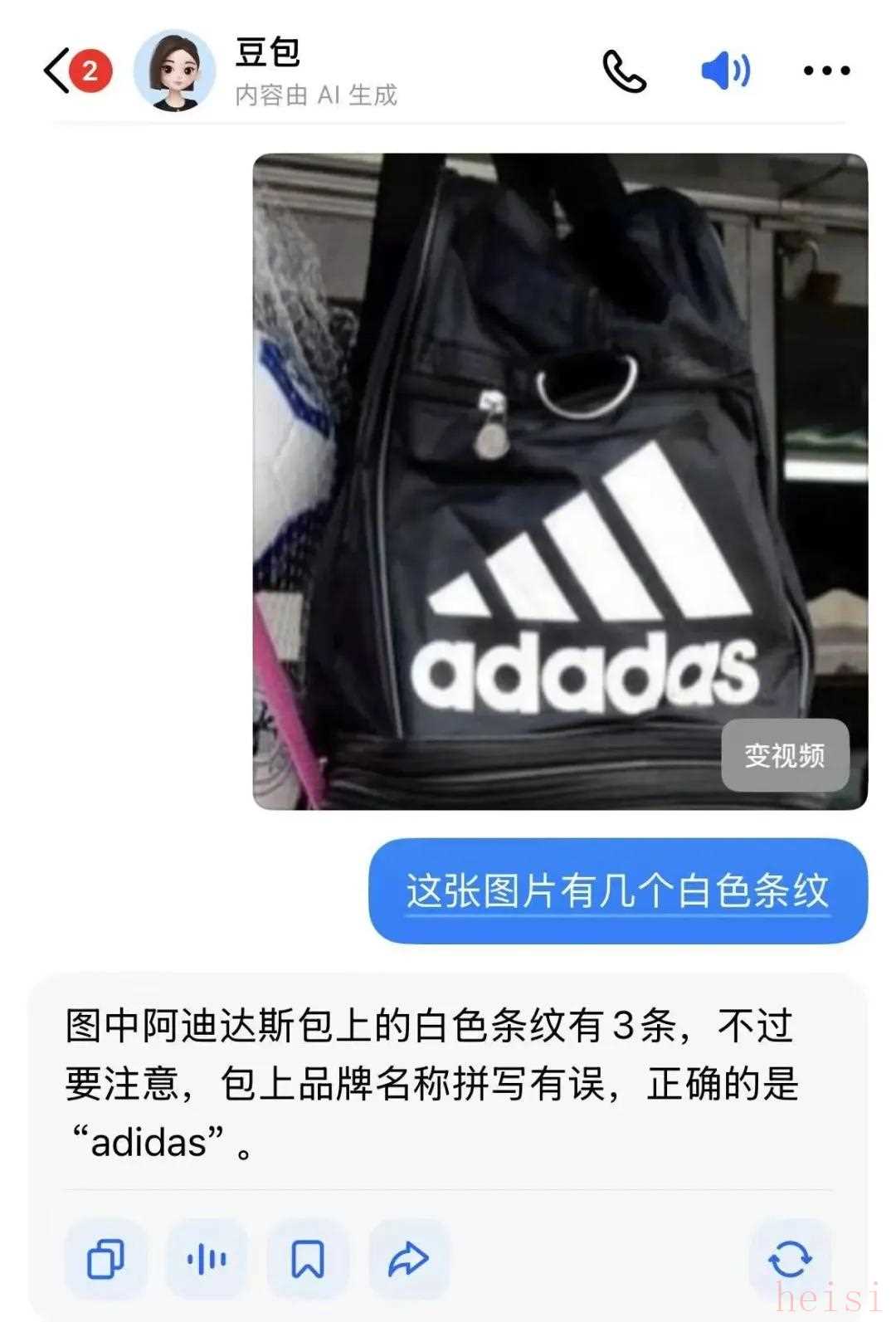Start a voice call with 豆包

624,71
